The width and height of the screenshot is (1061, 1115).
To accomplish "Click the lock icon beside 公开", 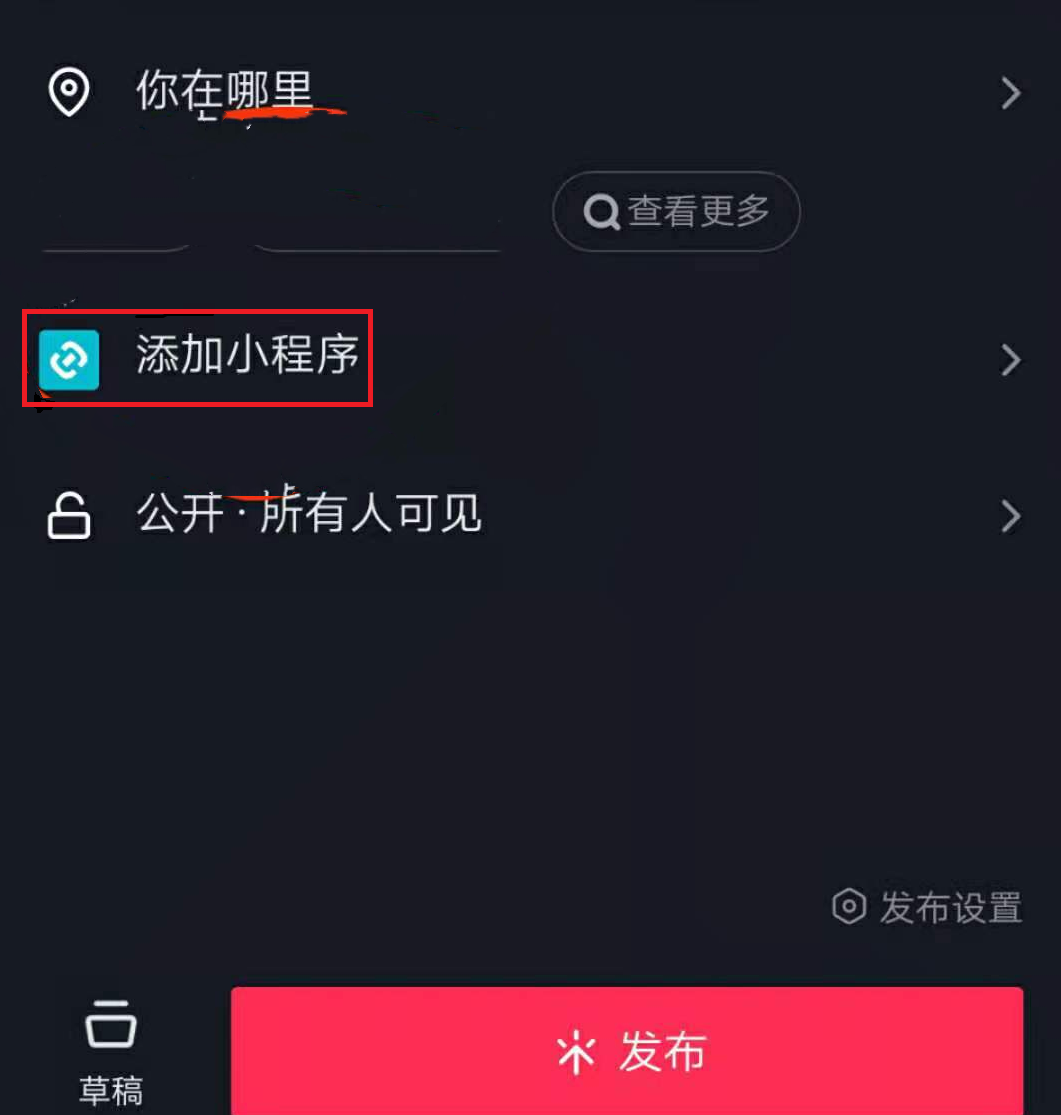I will pos(66,514).
